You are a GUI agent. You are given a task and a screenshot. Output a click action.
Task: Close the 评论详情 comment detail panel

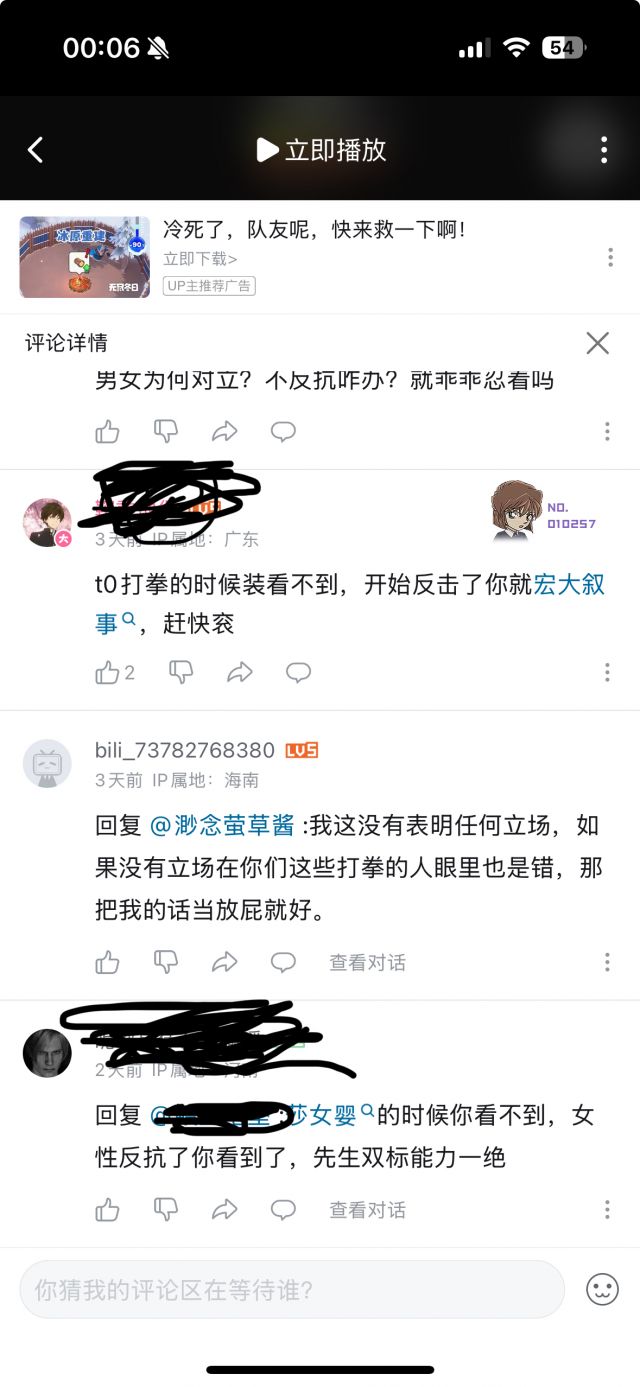pos(597,343)
